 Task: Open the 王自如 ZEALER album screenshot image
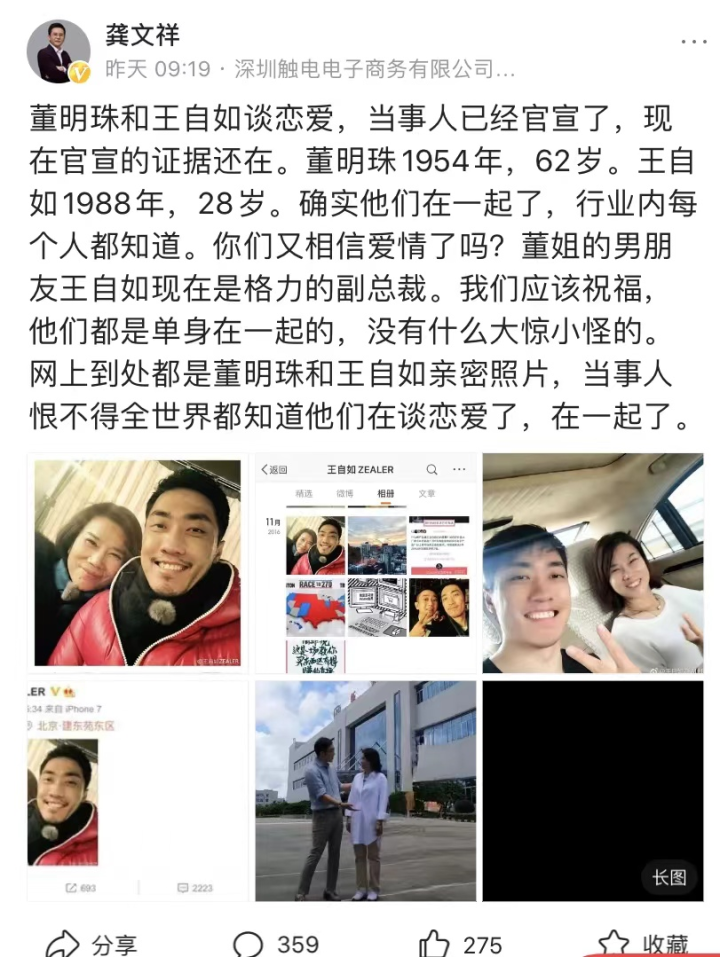point(366,563)
